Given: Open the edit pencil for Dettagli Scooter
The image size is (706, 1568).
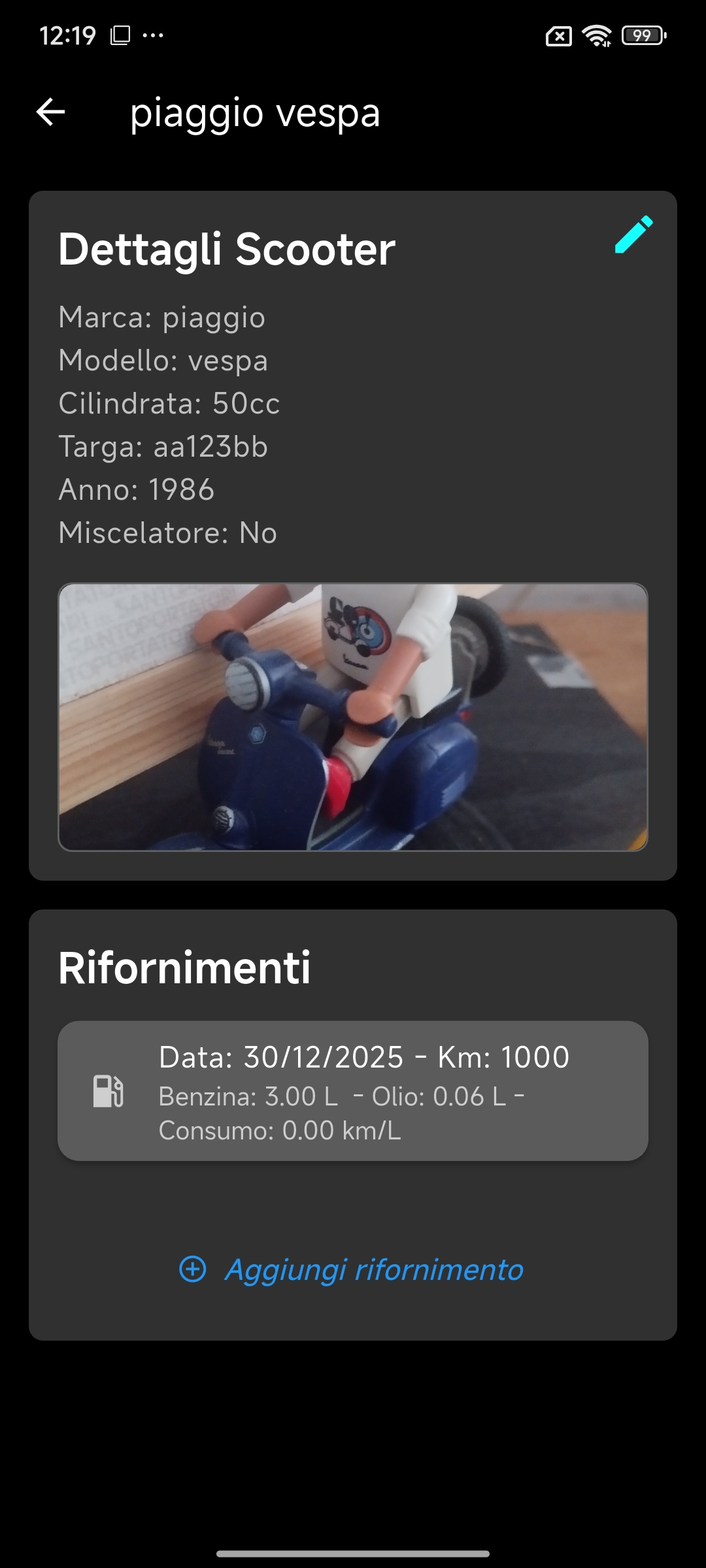Looking at the screenshot, I should [x=633, y=235].
